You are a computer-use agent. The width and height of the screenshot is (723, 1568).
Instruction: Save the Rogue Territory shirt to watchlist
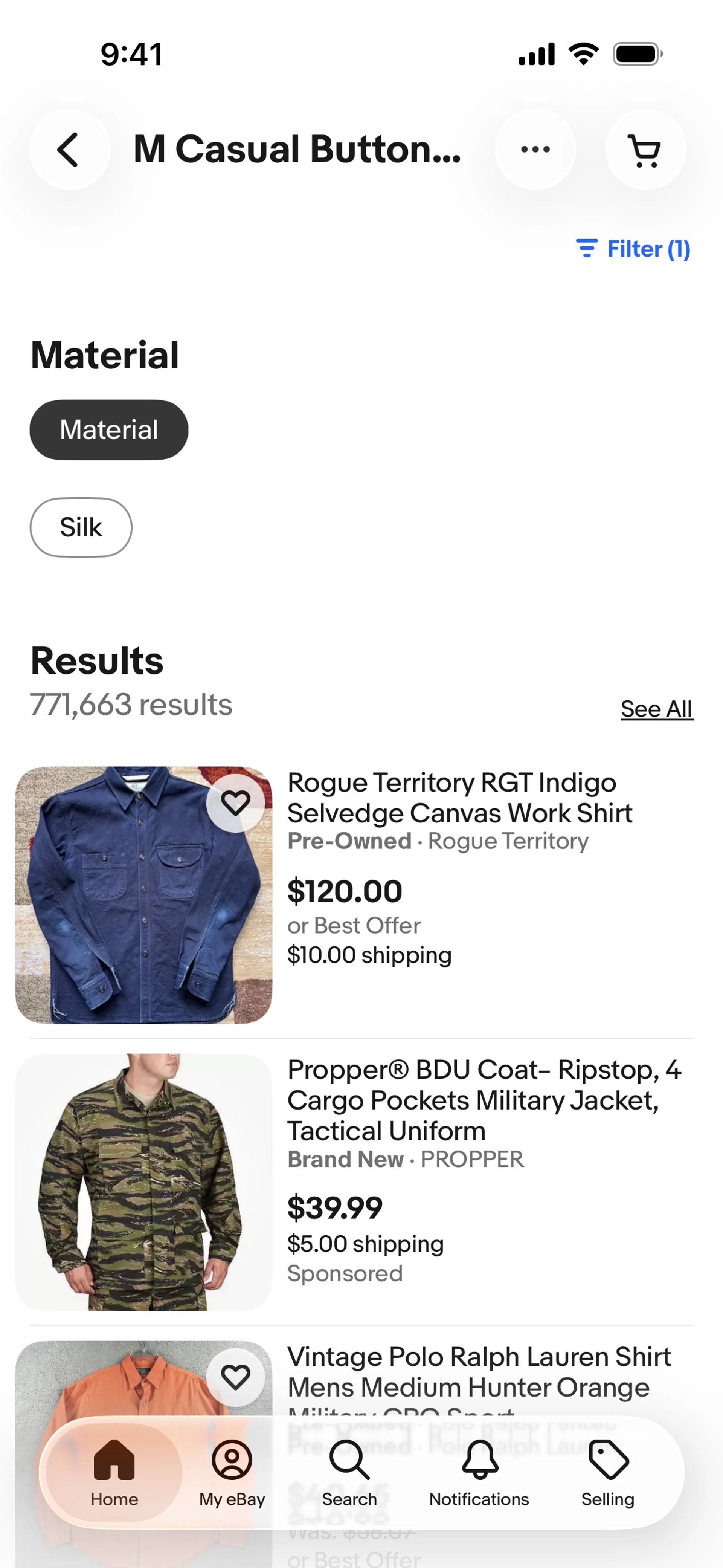coord(235,803)
